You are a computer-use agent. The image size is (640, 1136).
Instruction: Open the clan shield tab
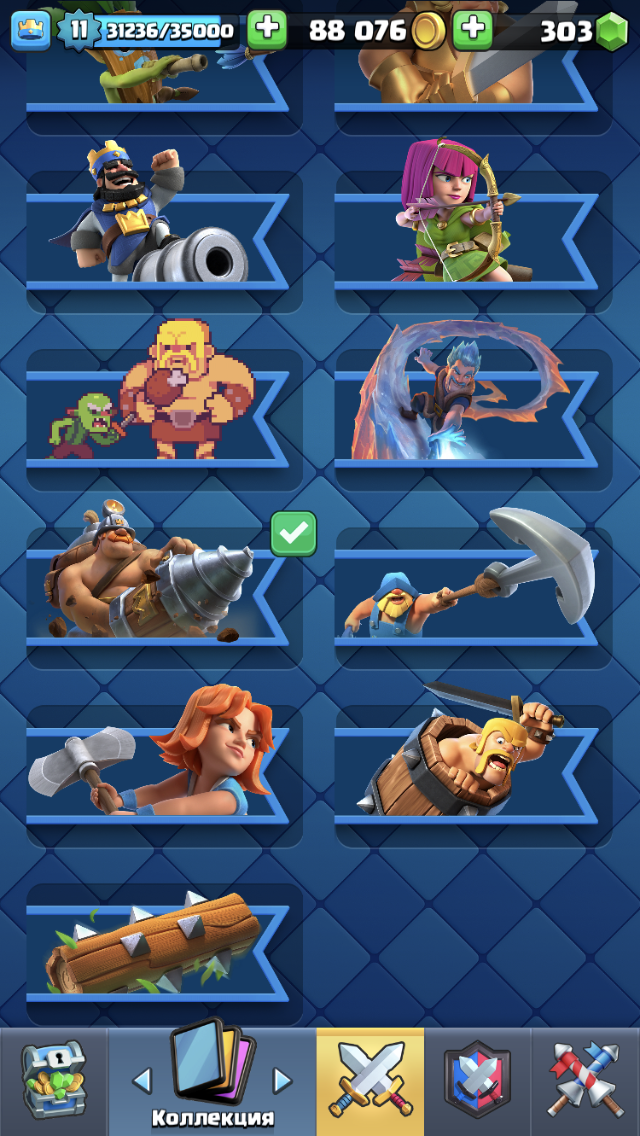(x=477, y=1082)
